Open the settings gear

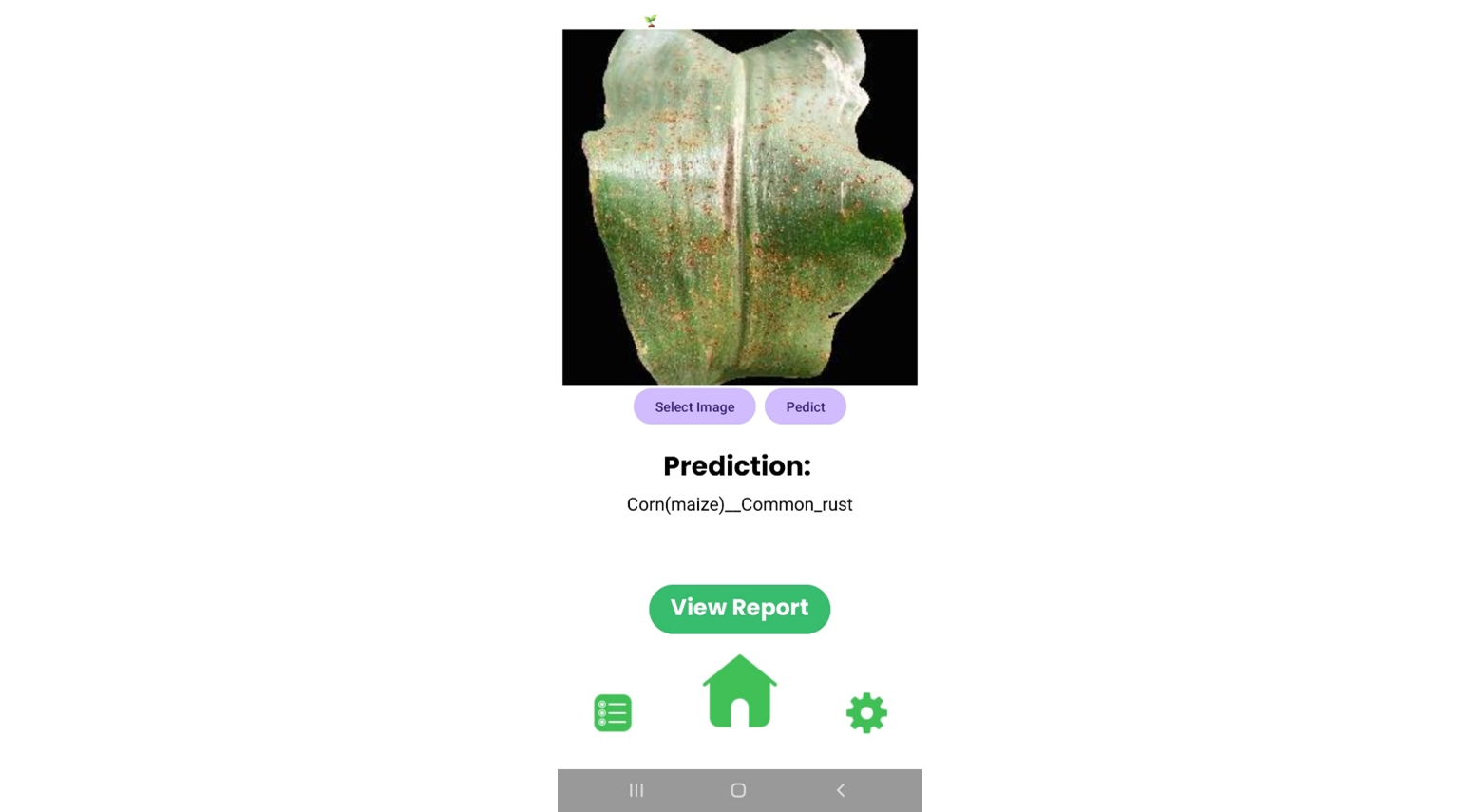coord(866,713)
